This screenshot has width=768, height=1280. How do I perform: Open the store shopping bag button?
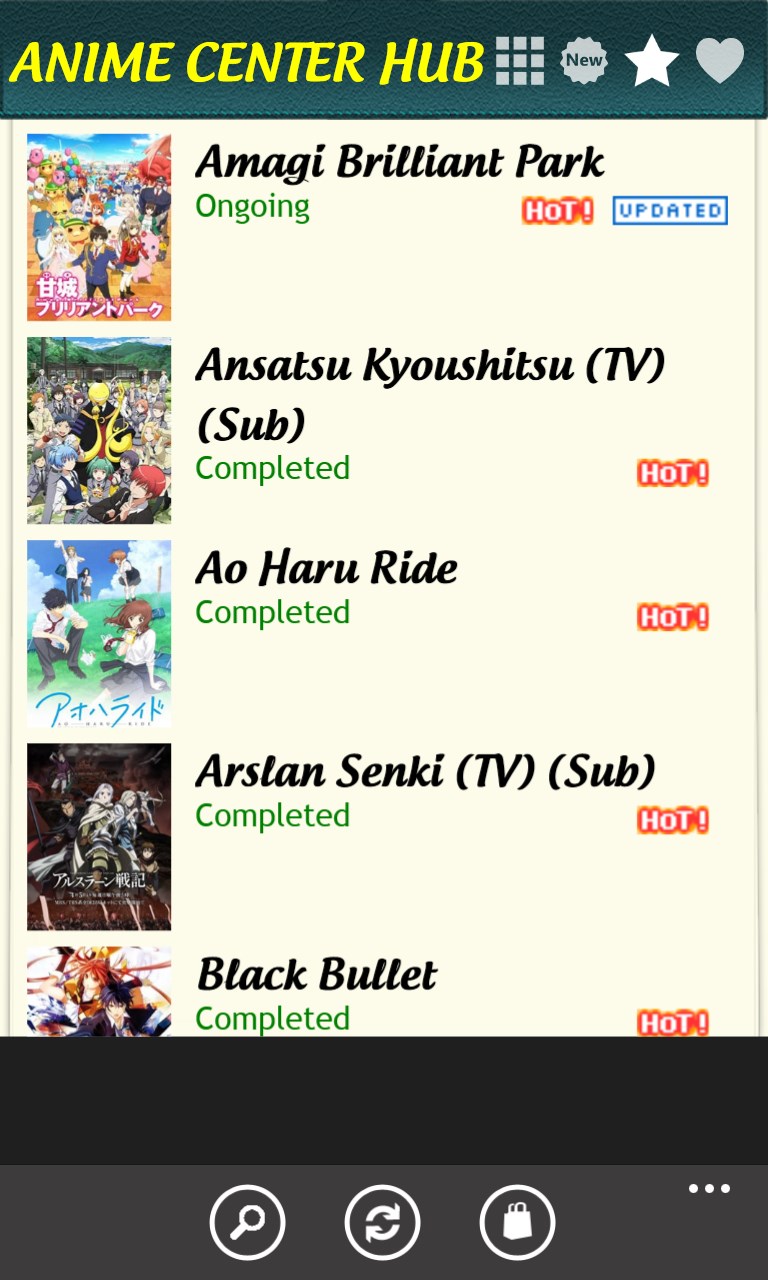pos(517,1222)
